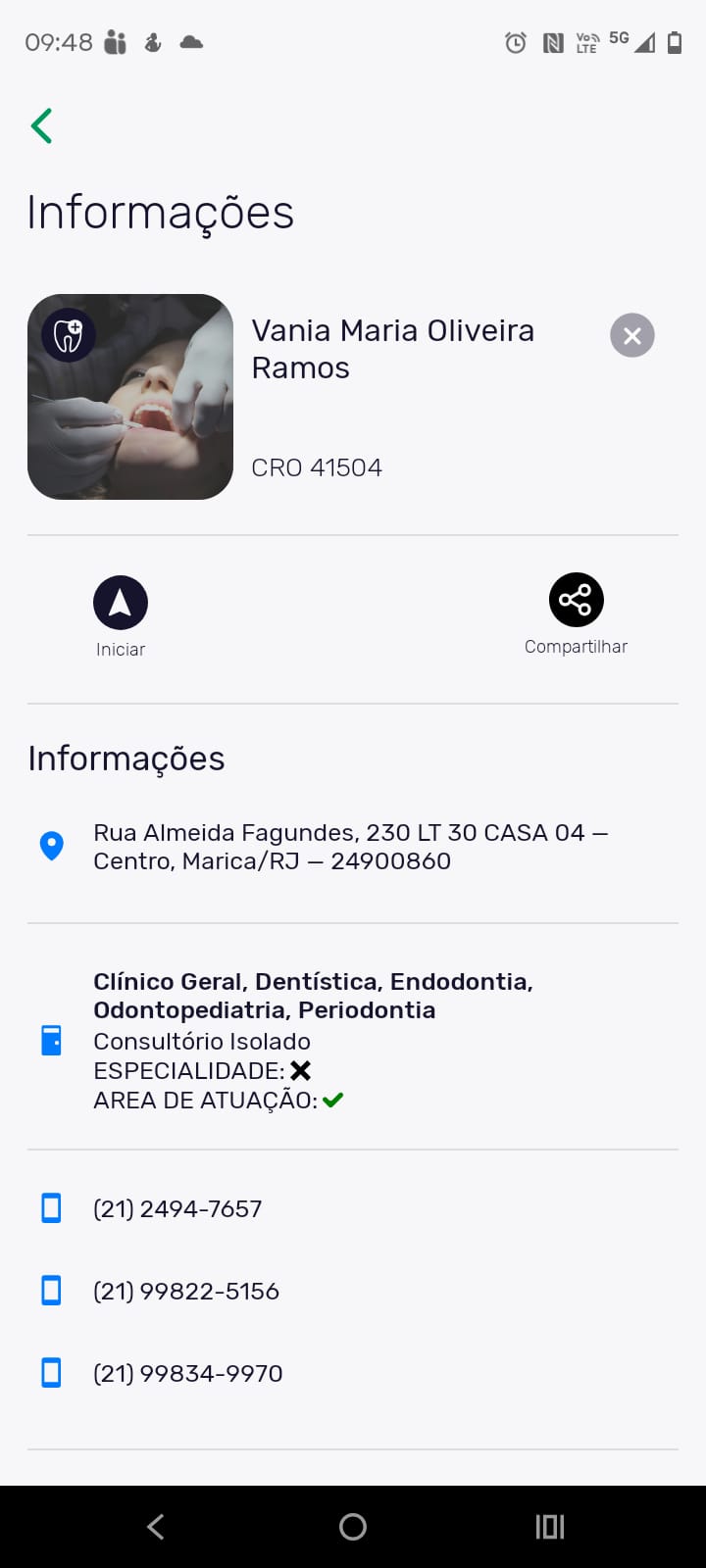
Task: Go back using the green arrow
Action: click(41, 125)
